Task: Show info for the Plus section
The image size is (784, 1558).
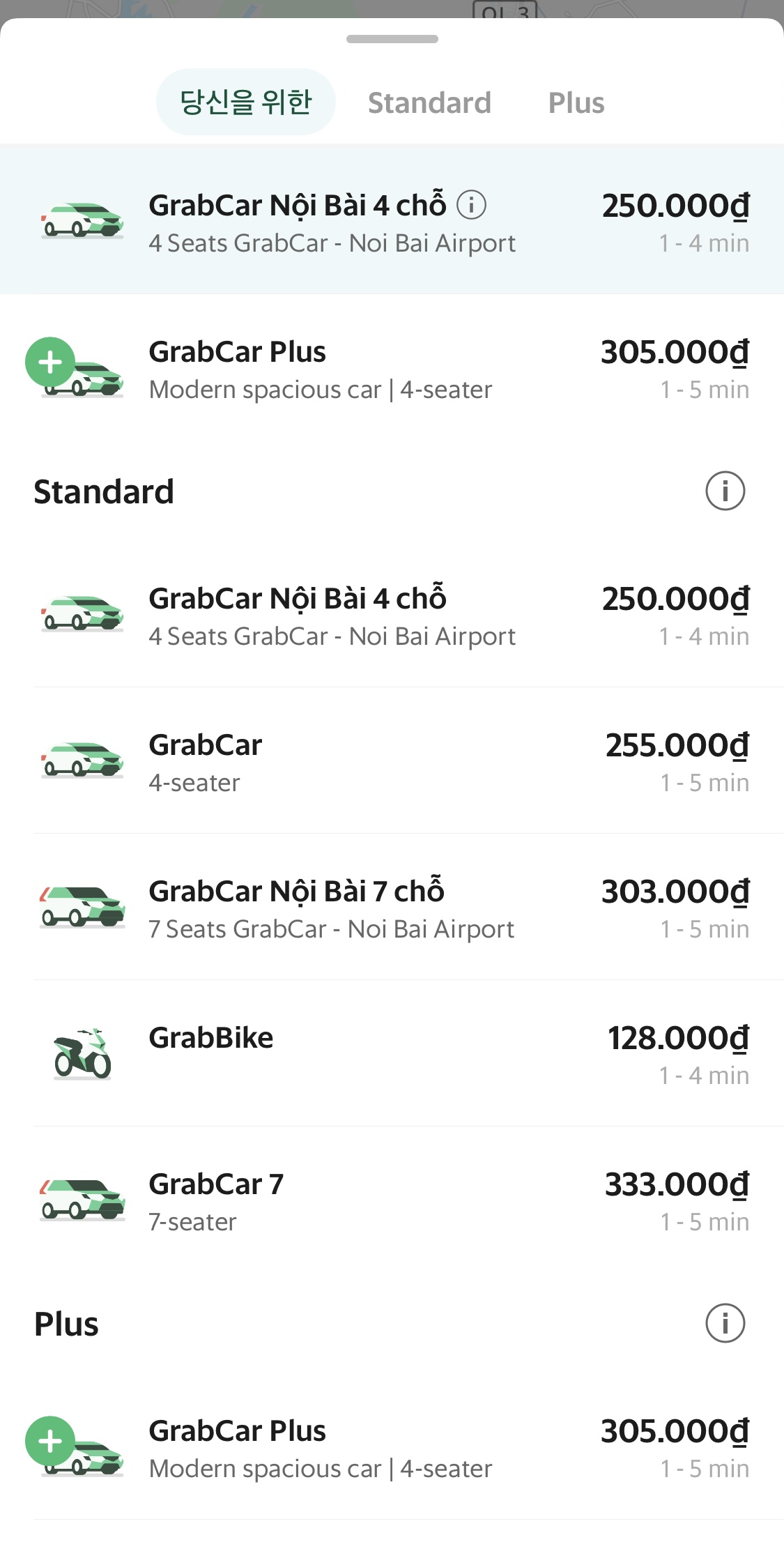Action: pos(725,1323)
